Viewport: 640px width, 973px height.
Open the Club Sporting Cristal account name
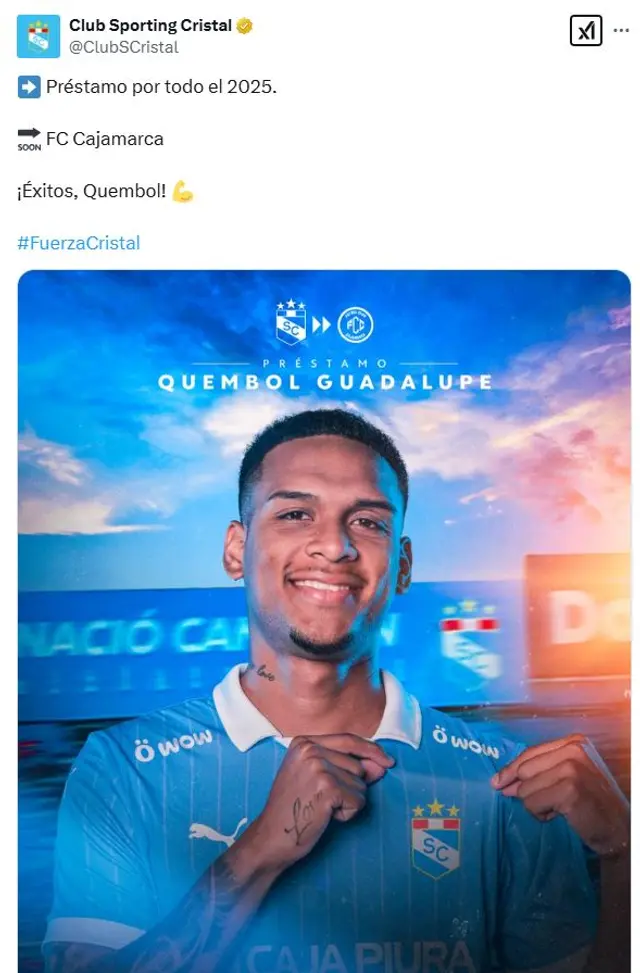pyautogui.click(x=150, y=25)
